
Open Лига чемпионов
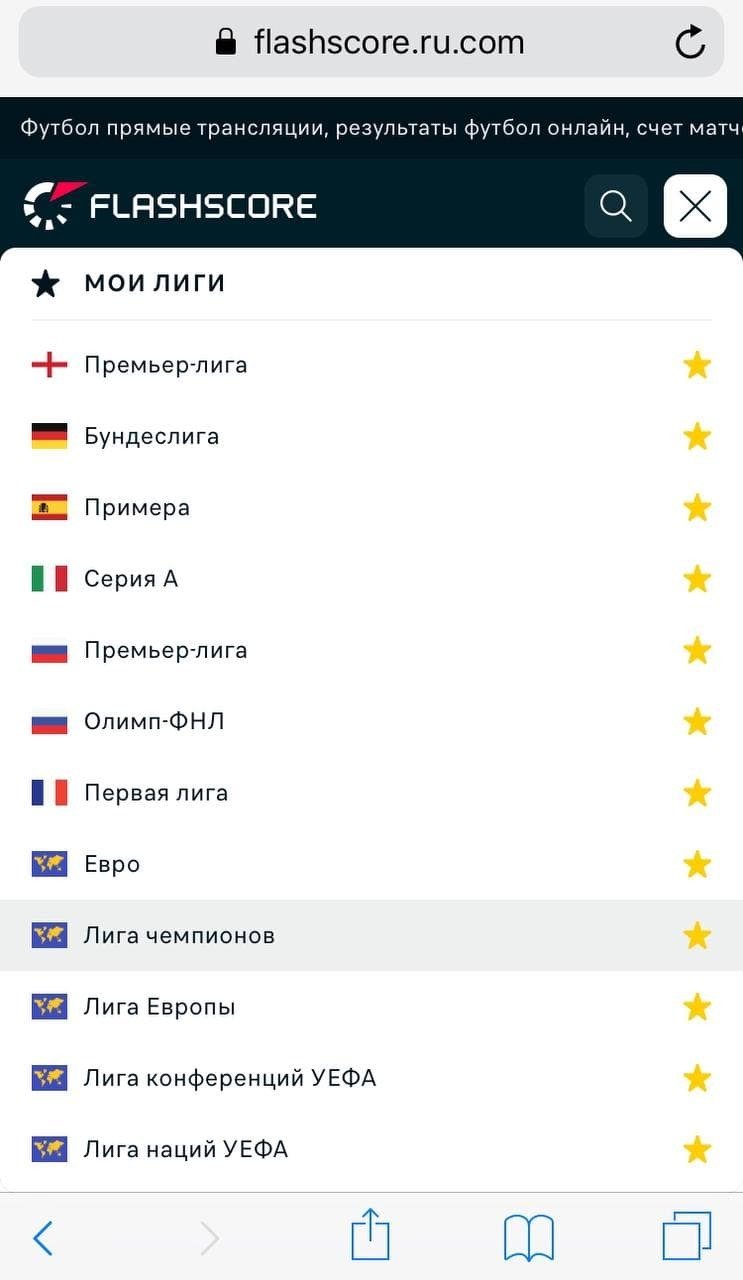[x=179, y=935]
